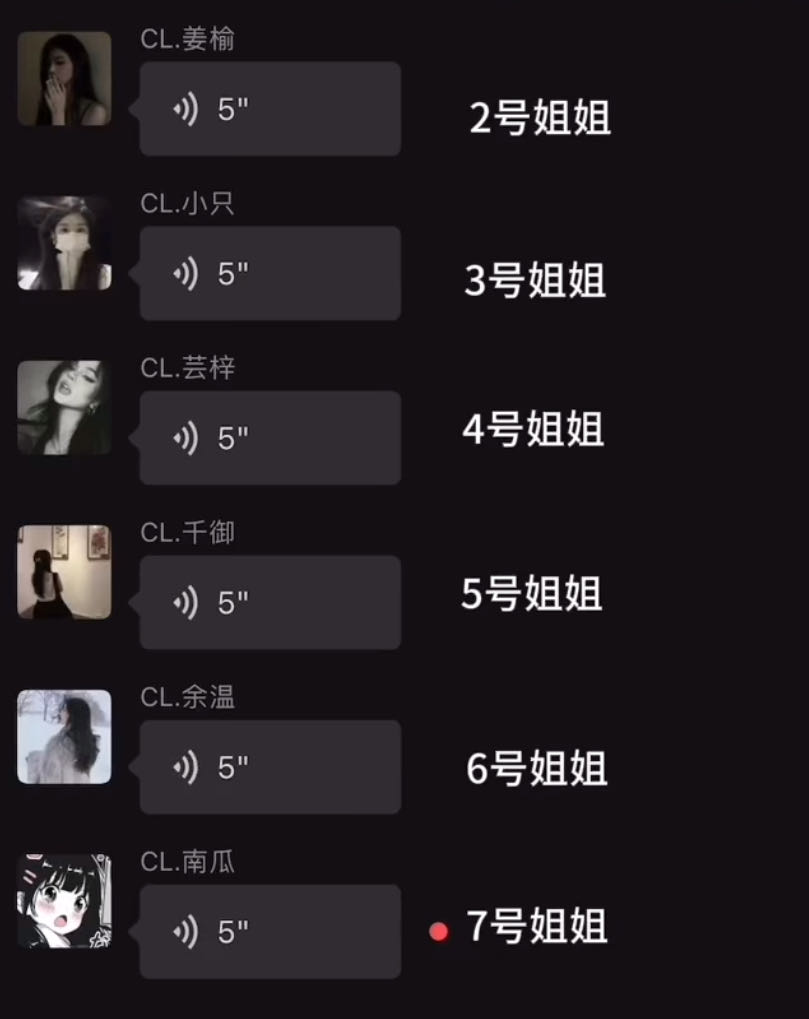The width and height of the screenshot is (809, 1019).
Task: Play CL.余温's voice message
Action: coord(270,767)
